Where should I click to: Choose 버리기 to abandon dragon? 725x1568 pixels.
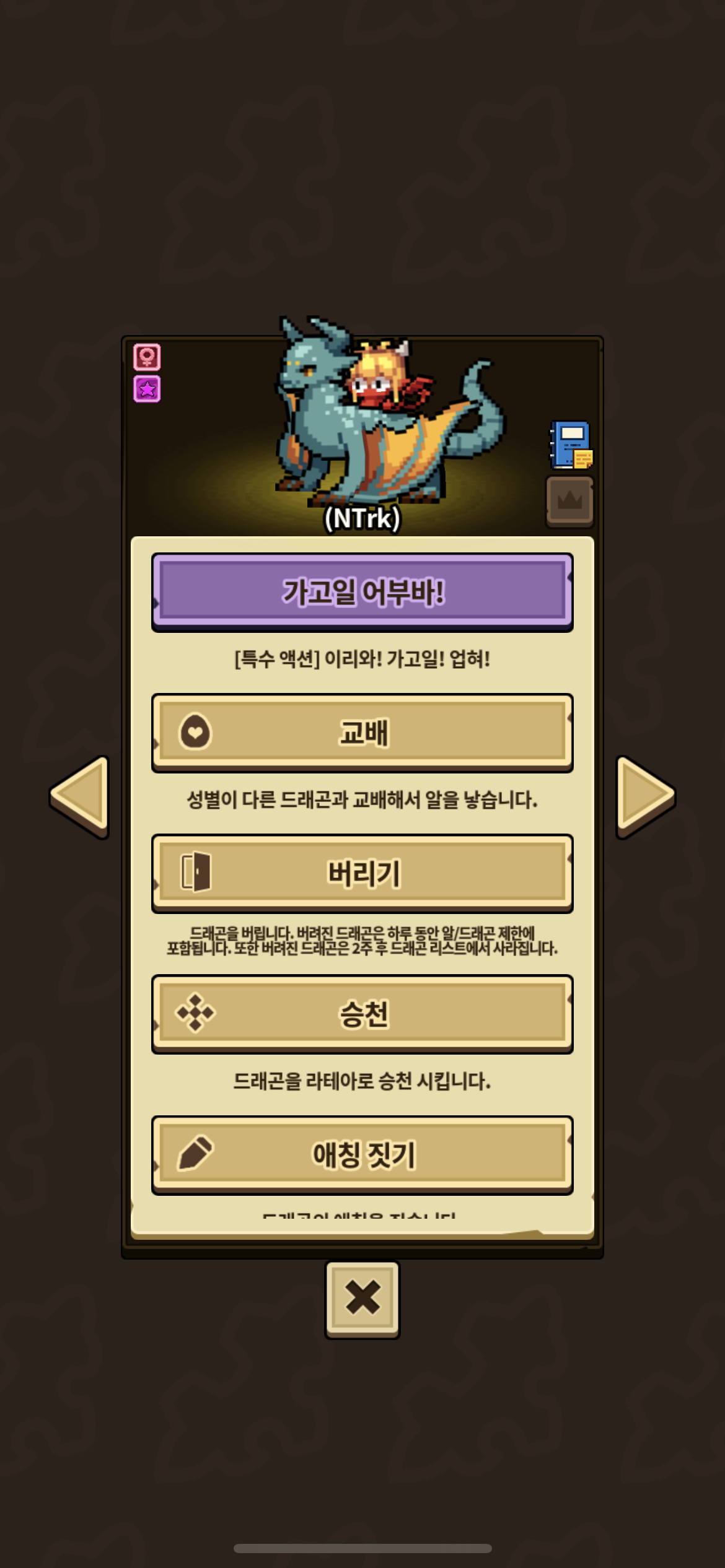[x=362, y=873]
